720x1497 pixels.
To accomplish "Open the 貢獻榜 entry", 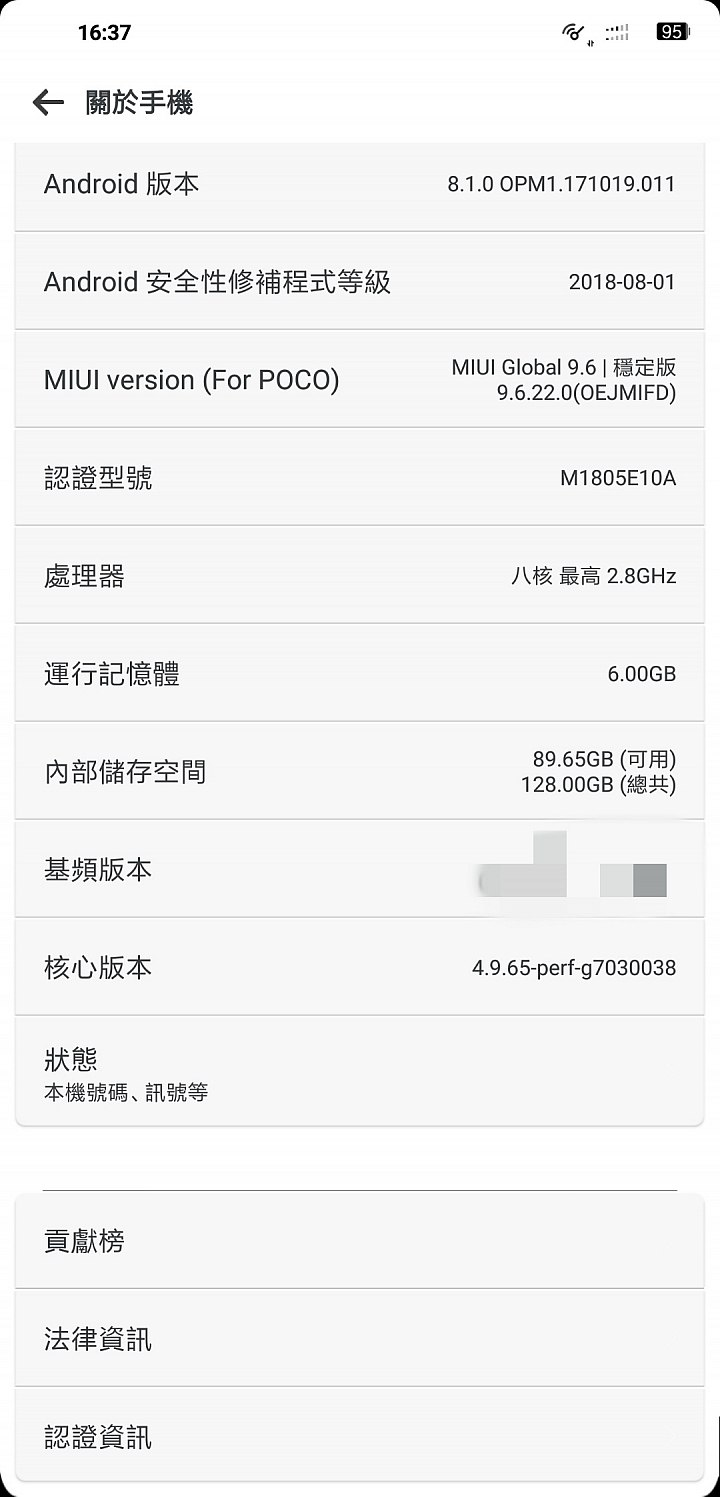I will click(360, 1242).
